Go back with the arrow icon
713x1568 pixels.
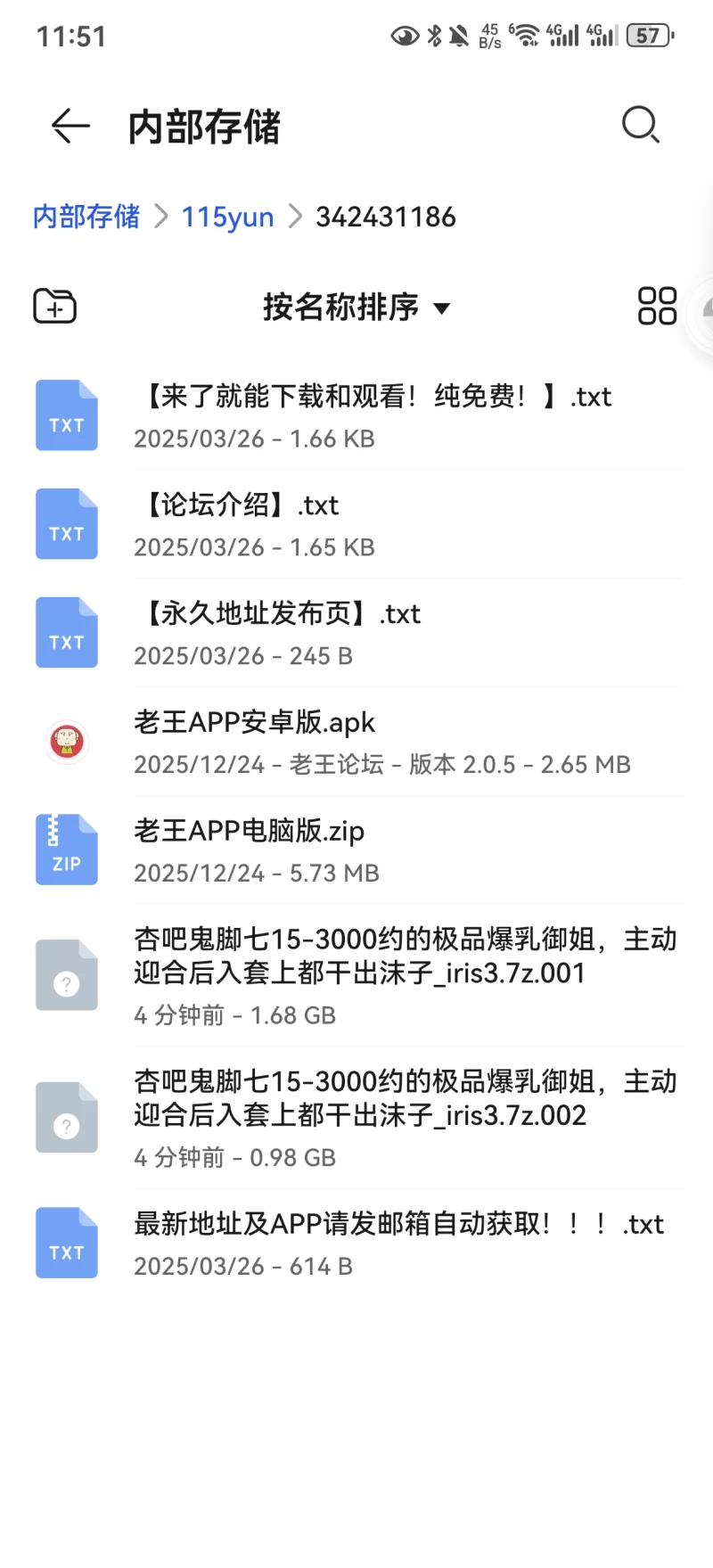pos(70,126)
